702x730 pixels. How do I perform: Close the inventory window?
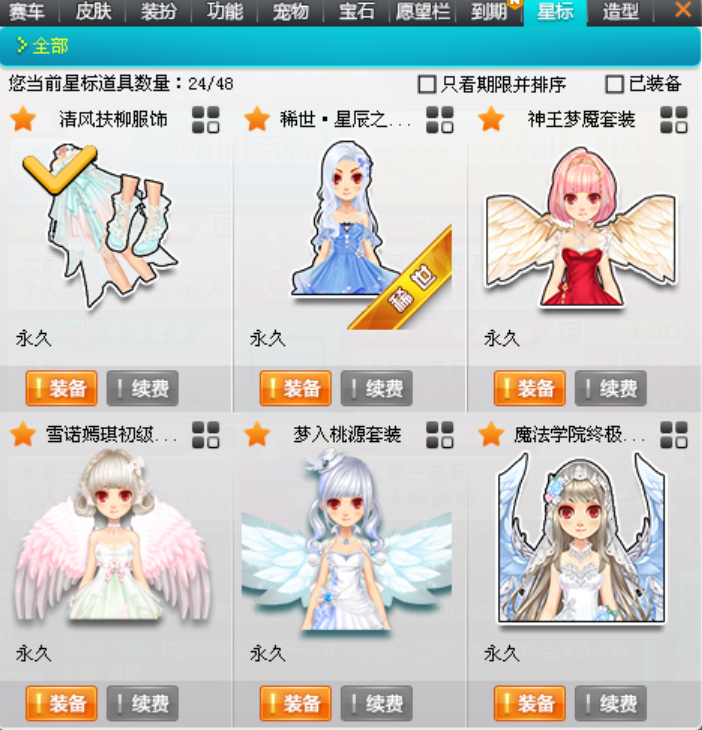[682, 11]
